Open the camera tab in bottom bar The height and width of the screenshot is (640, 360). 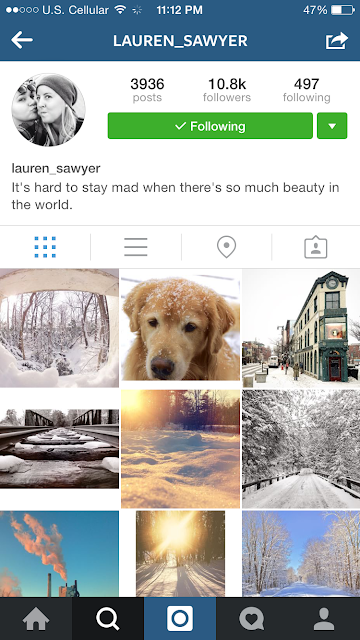(x=180, y=619)
